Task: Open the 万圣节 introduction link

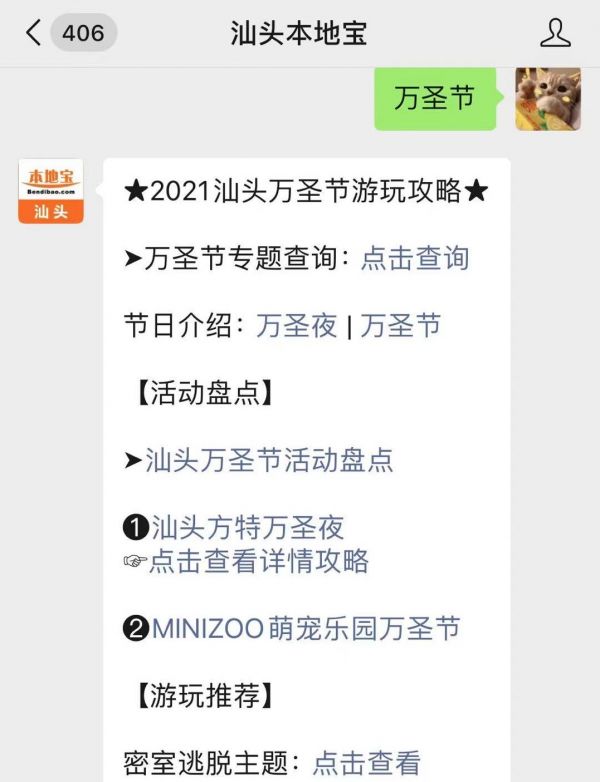Action: pos(401,326)
